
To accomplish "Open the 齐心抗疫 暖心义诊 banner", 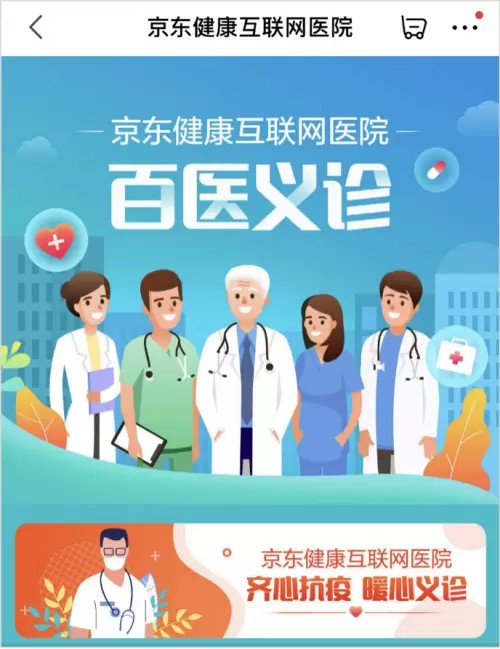I will [250, 581].
